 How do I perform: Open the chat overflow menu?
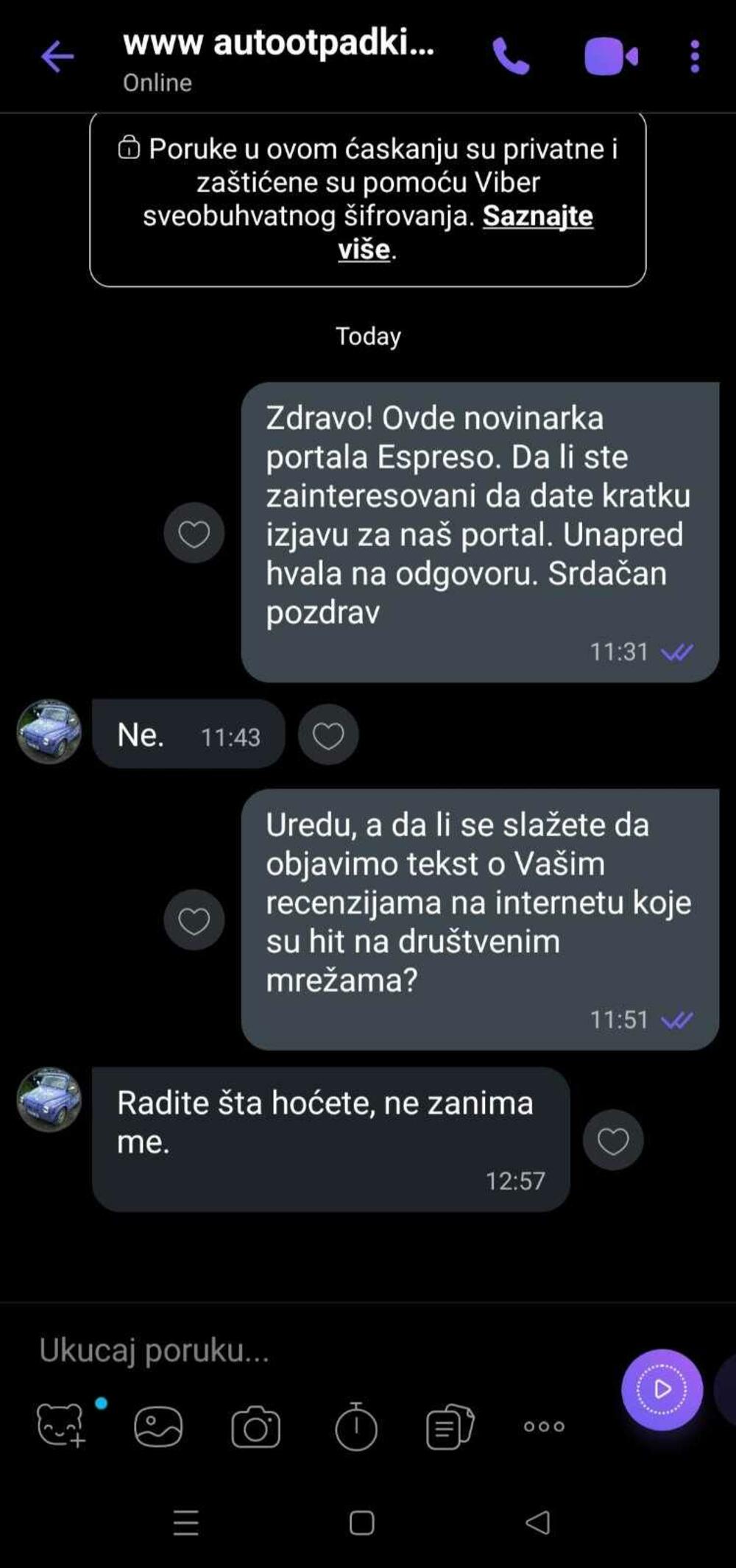694,57
